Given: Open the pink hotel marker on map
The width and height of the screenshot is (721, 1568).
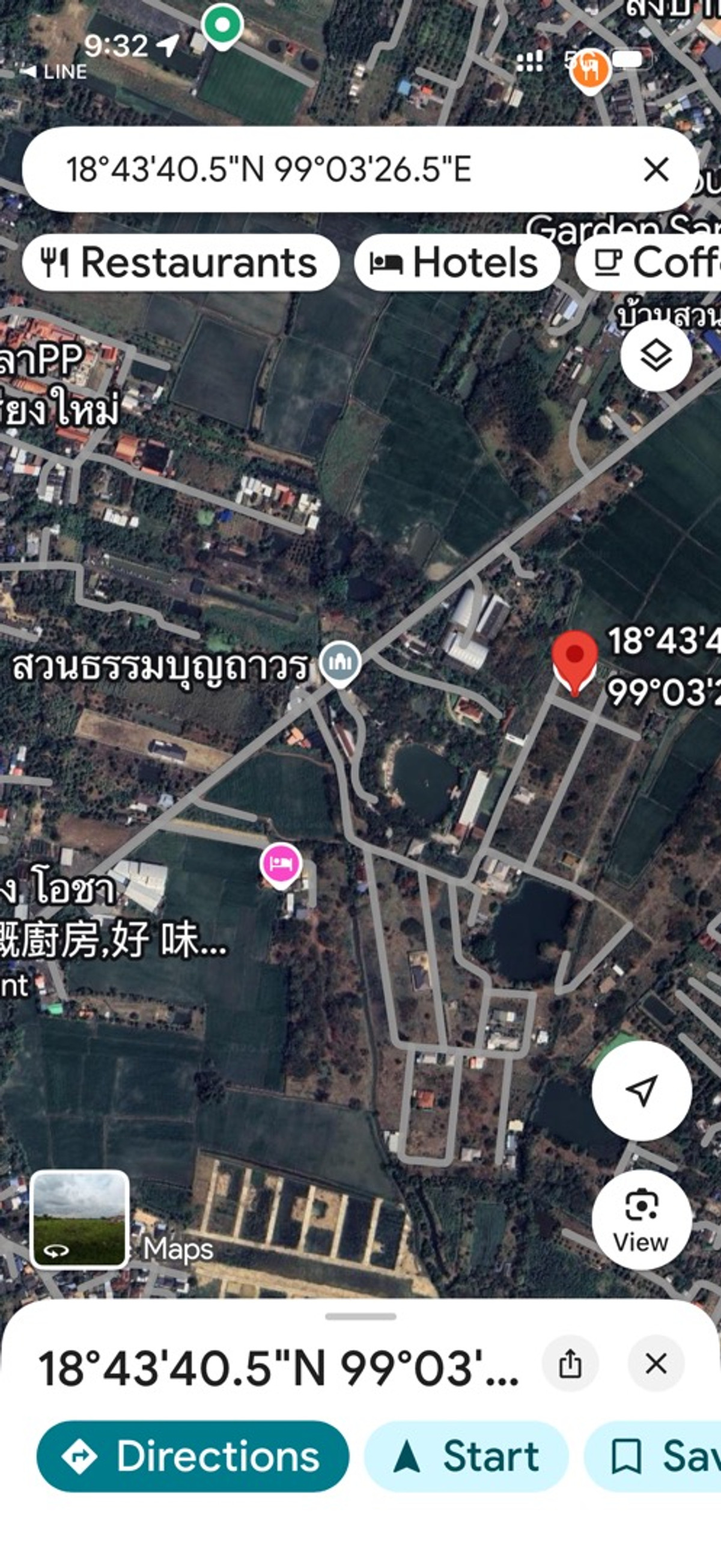Looking at the screenshot, I should [281, 865].
